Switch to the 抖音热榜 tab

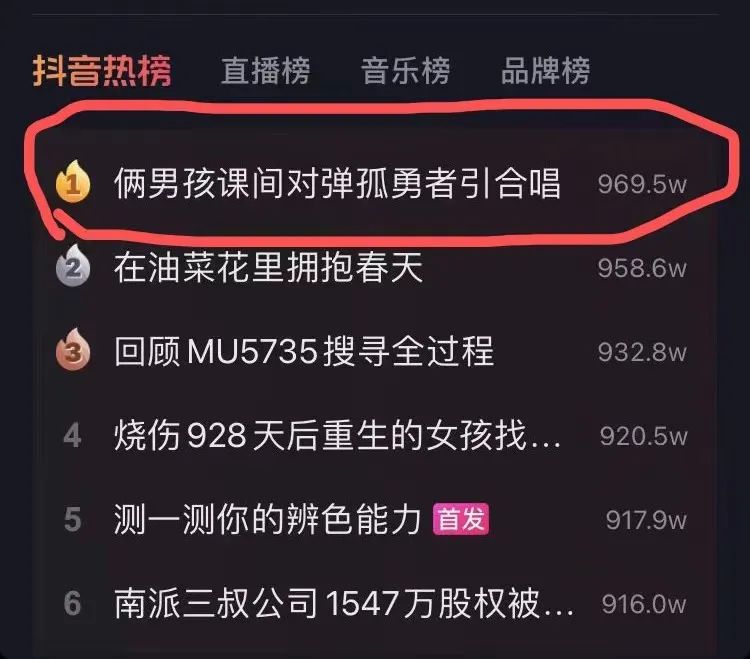(102, 70)
